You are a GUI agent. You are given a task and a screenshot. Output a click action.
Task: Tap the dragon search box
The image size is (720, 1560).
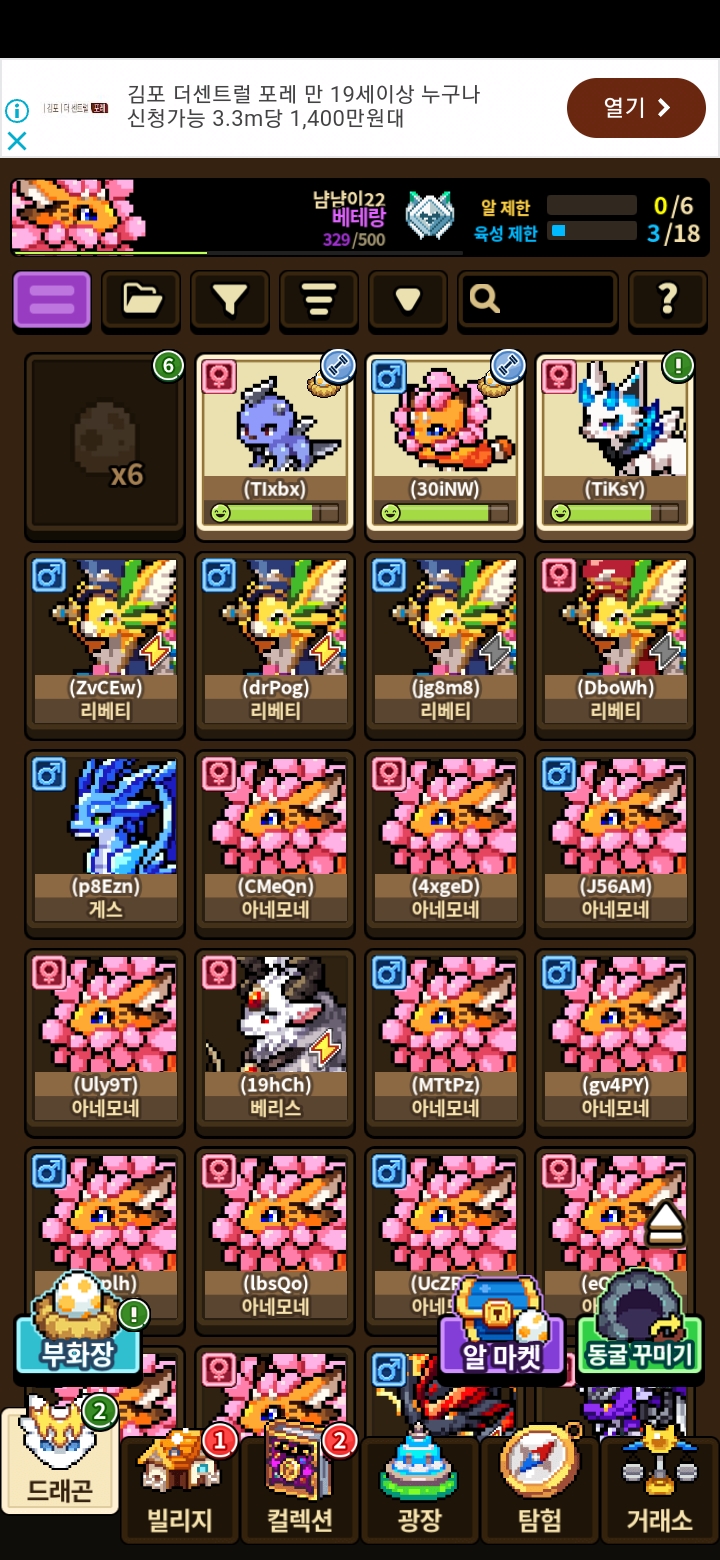coord(537,299)
